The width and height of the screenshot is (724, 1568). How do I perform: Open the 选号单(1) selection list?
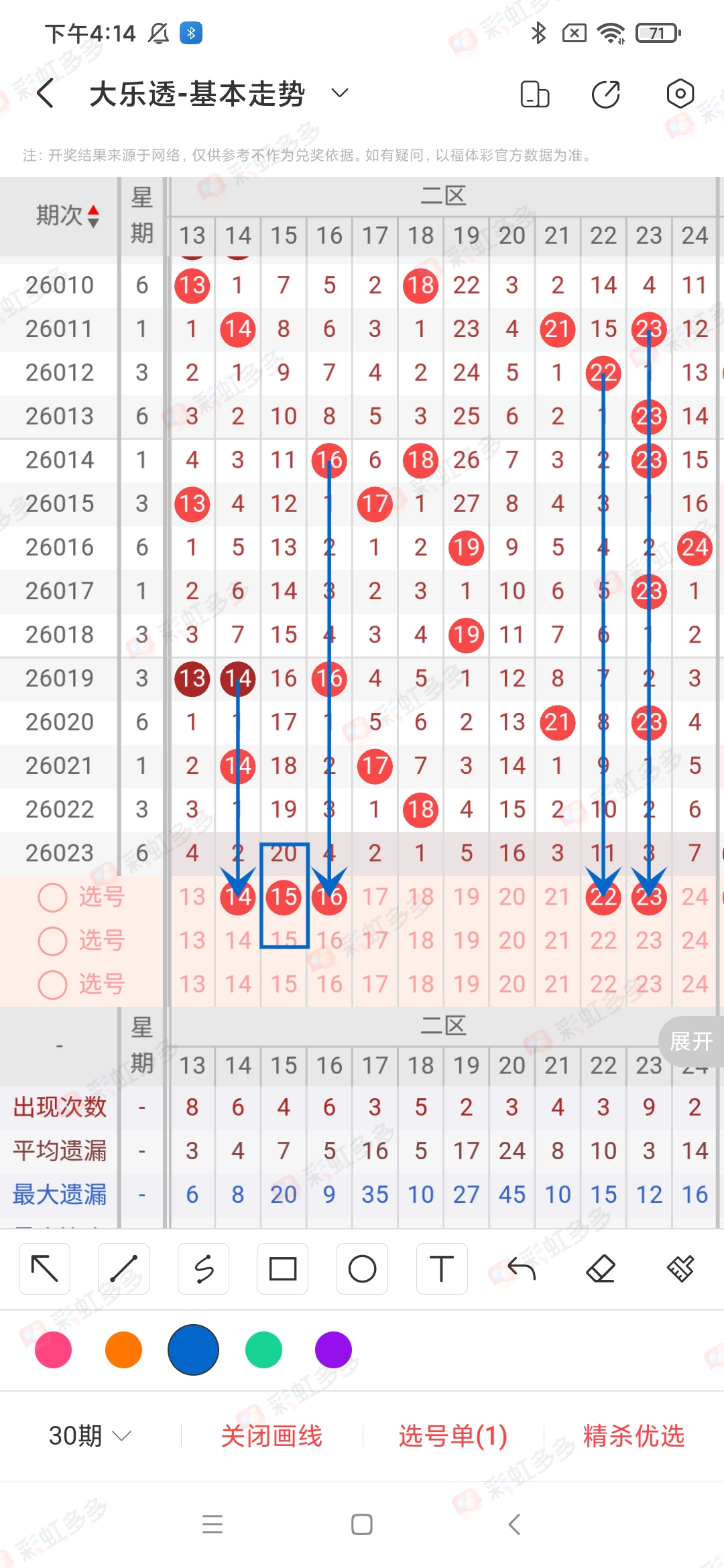tap(452, 1436)
